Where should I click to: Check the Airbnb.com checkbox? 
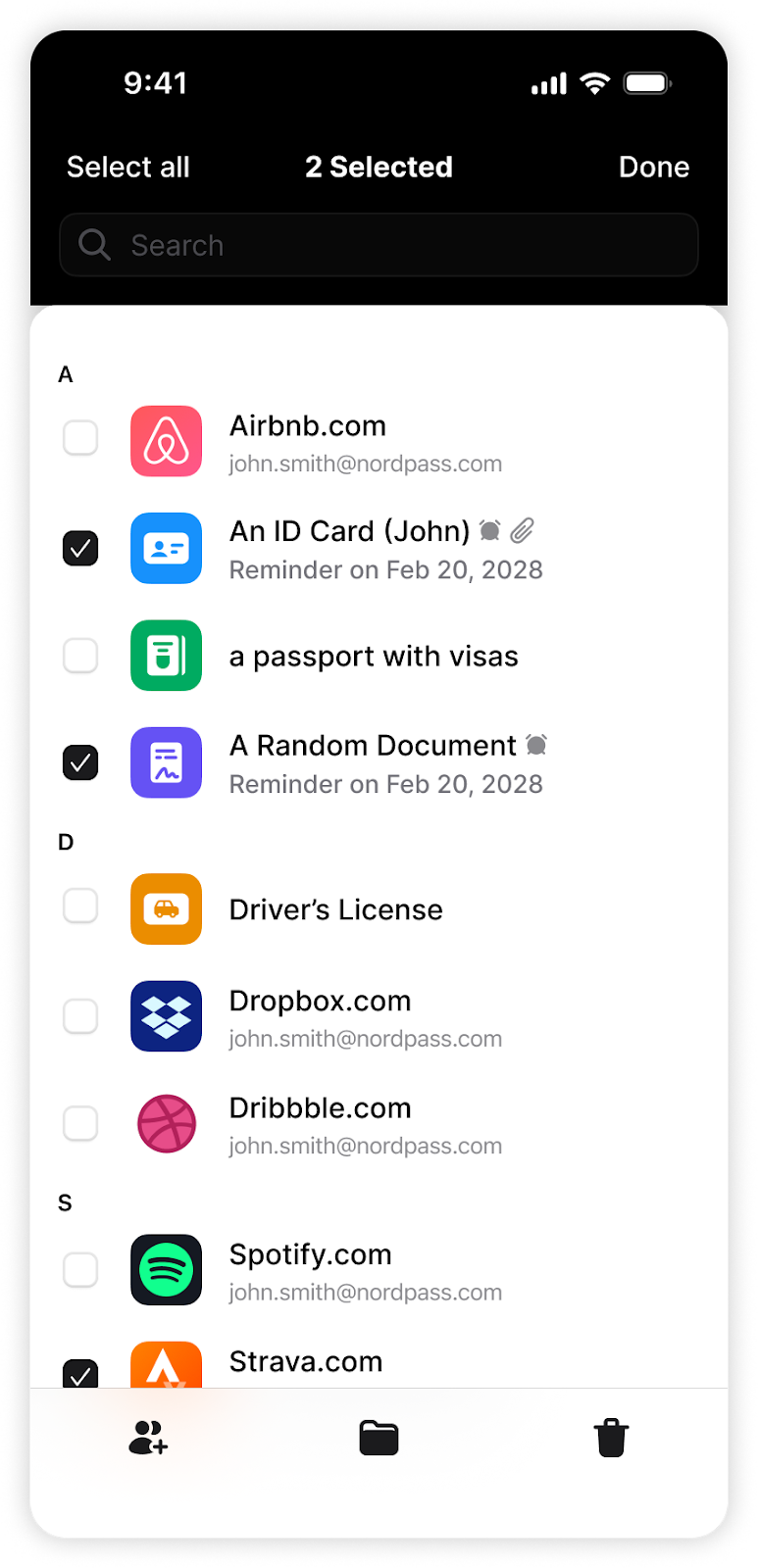(80, 438)
